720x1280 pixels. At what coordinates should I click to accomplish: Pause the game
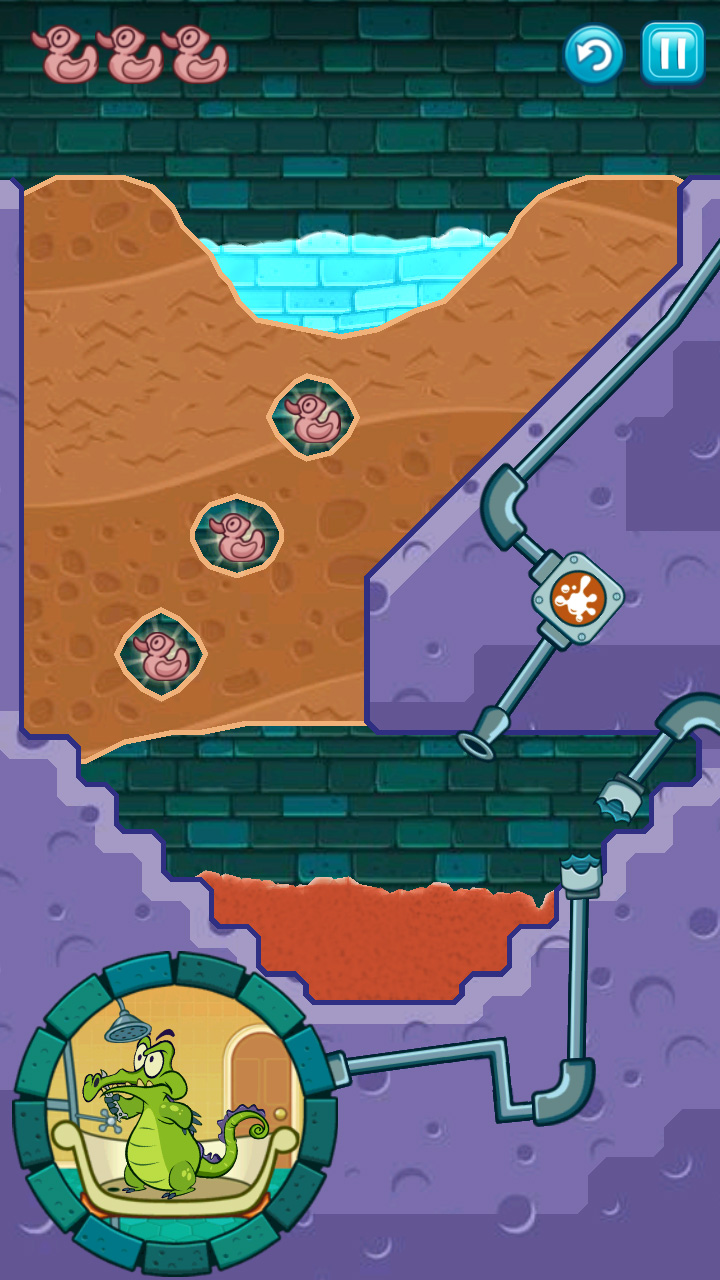click(672, 53)
